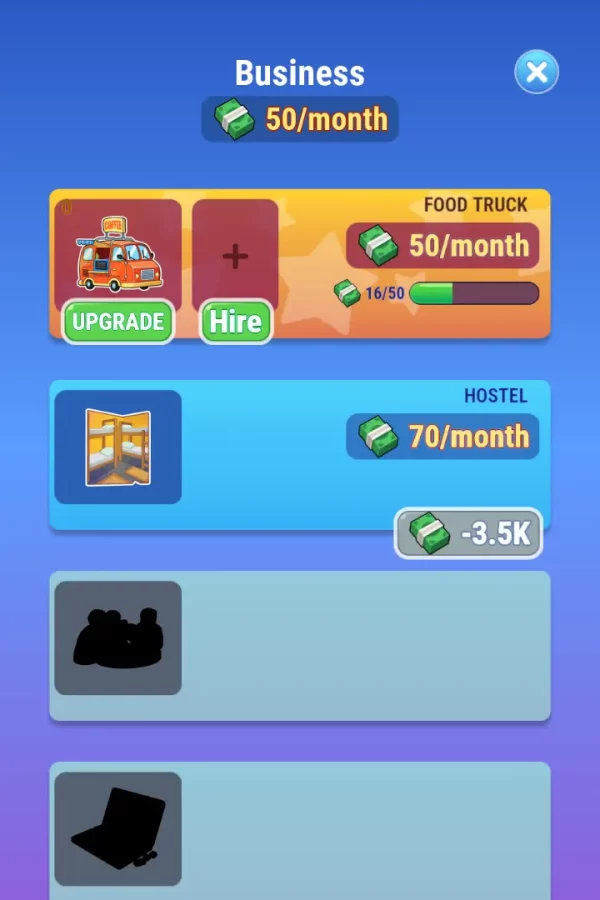Hire a worker for the food truck
Screen dimensions: 600x900
click(x=235, y=322)
